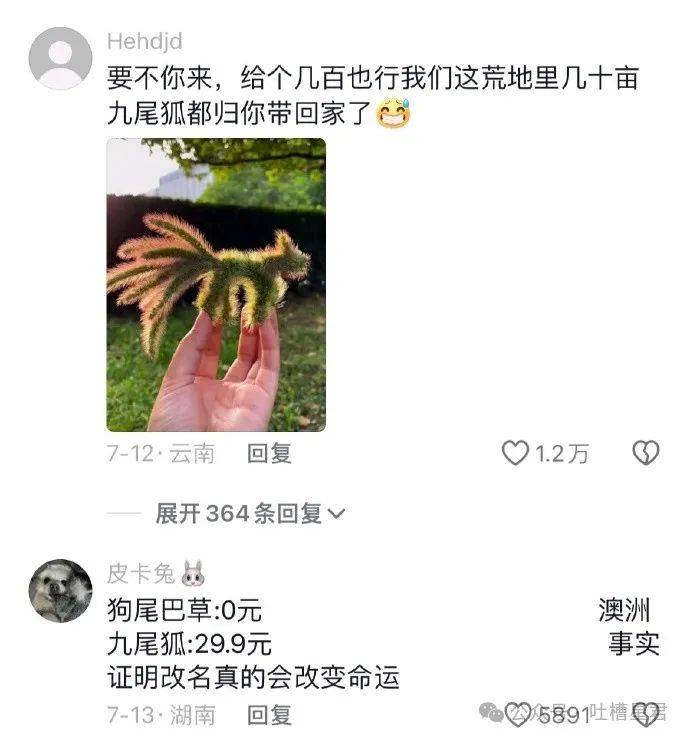This screenshot has height=740, width=690.
Task: Expand the 364 replies
Action: tap(250, 514)
